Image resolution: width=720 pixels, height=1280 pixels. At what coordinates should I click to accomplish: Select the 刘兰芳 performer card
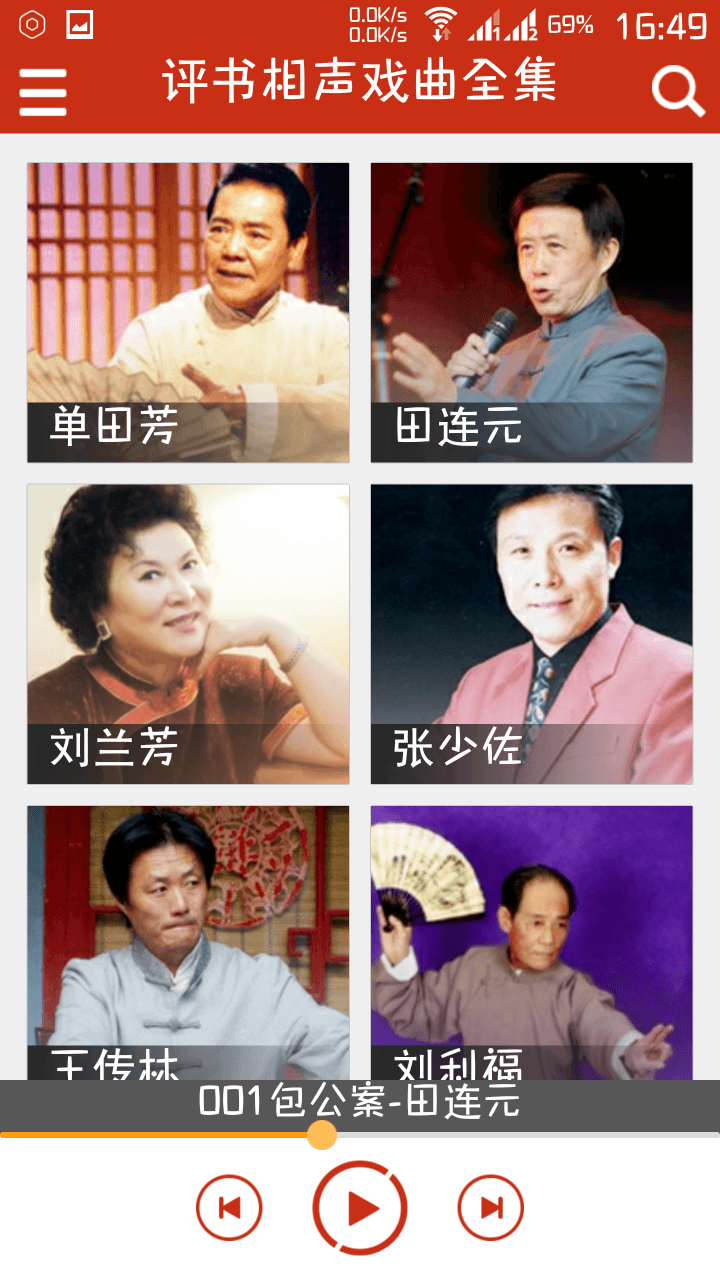pyautogui.click(x=188, y=634)
